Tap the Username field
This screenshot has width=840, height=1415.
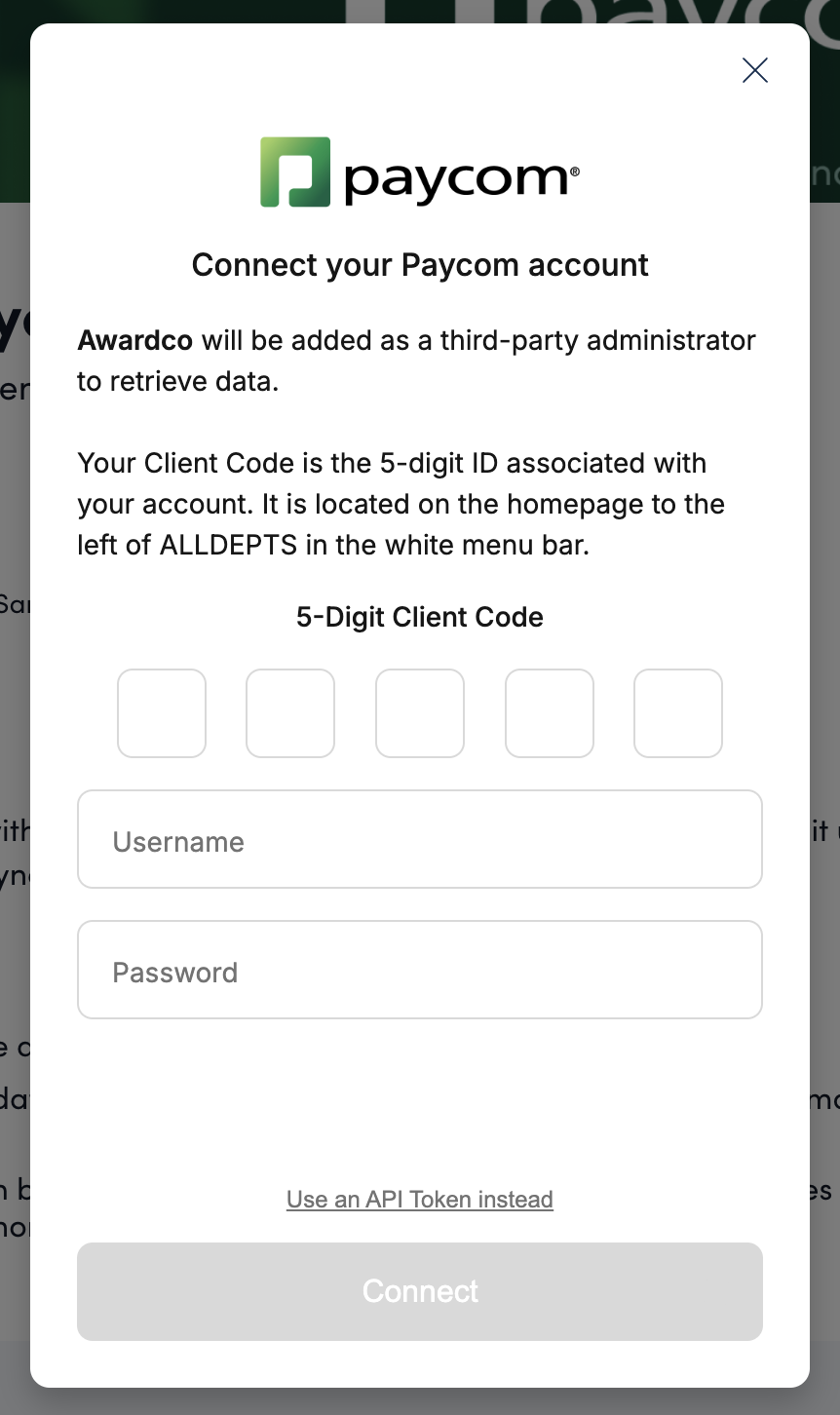coord(420,839)
